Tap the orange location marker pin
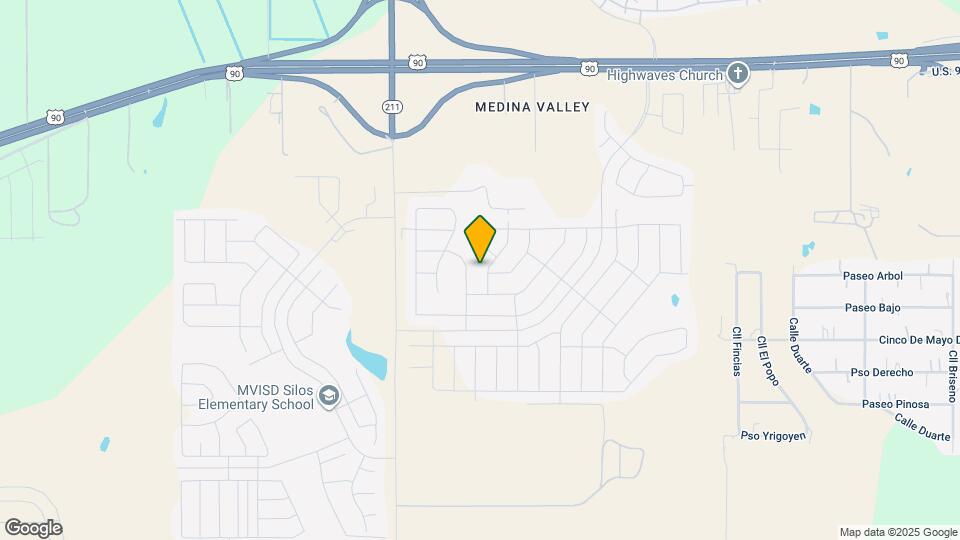The width and height of the screenshot is (960, 540). point(480,239)
